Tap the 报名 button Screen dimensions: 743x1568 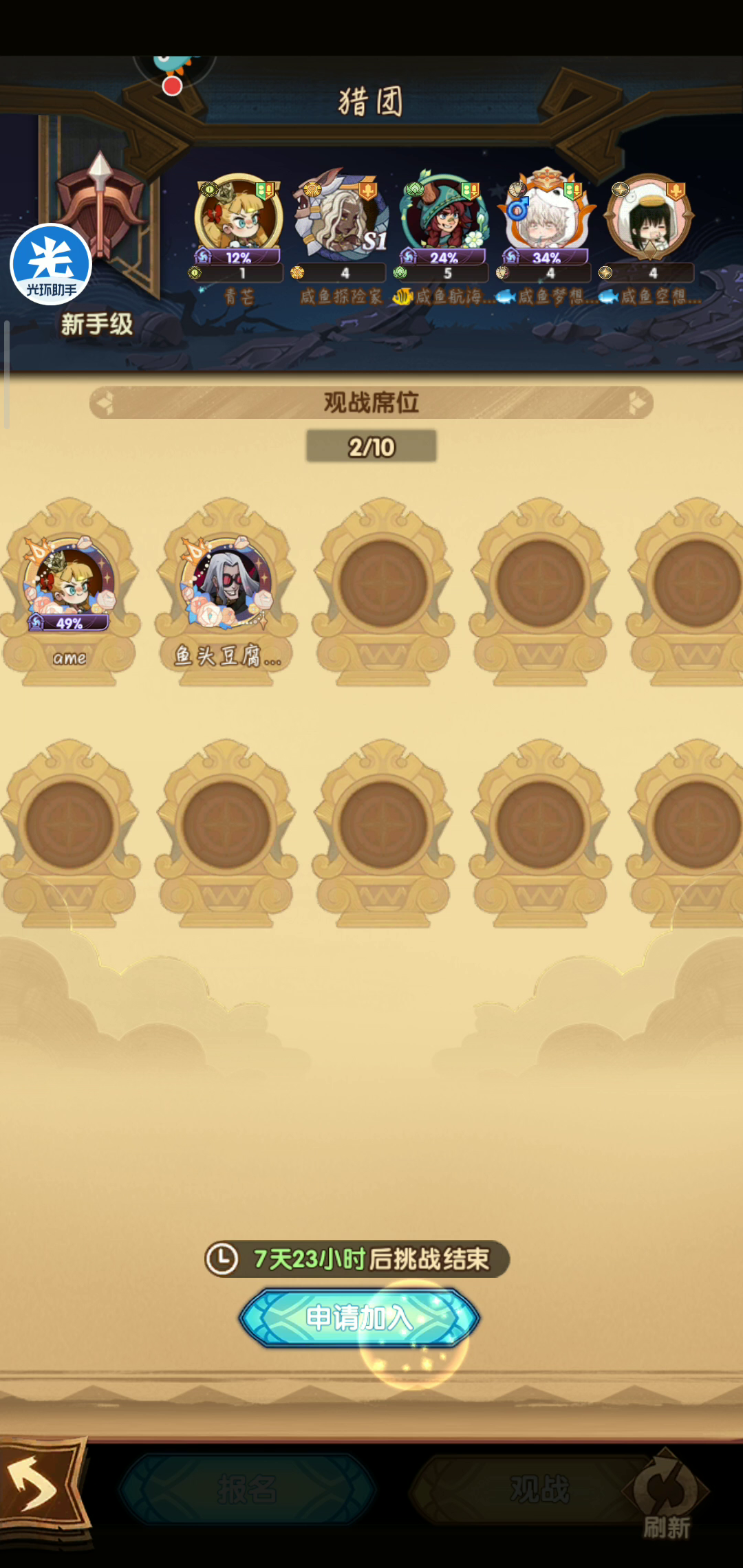point(248,1490)
